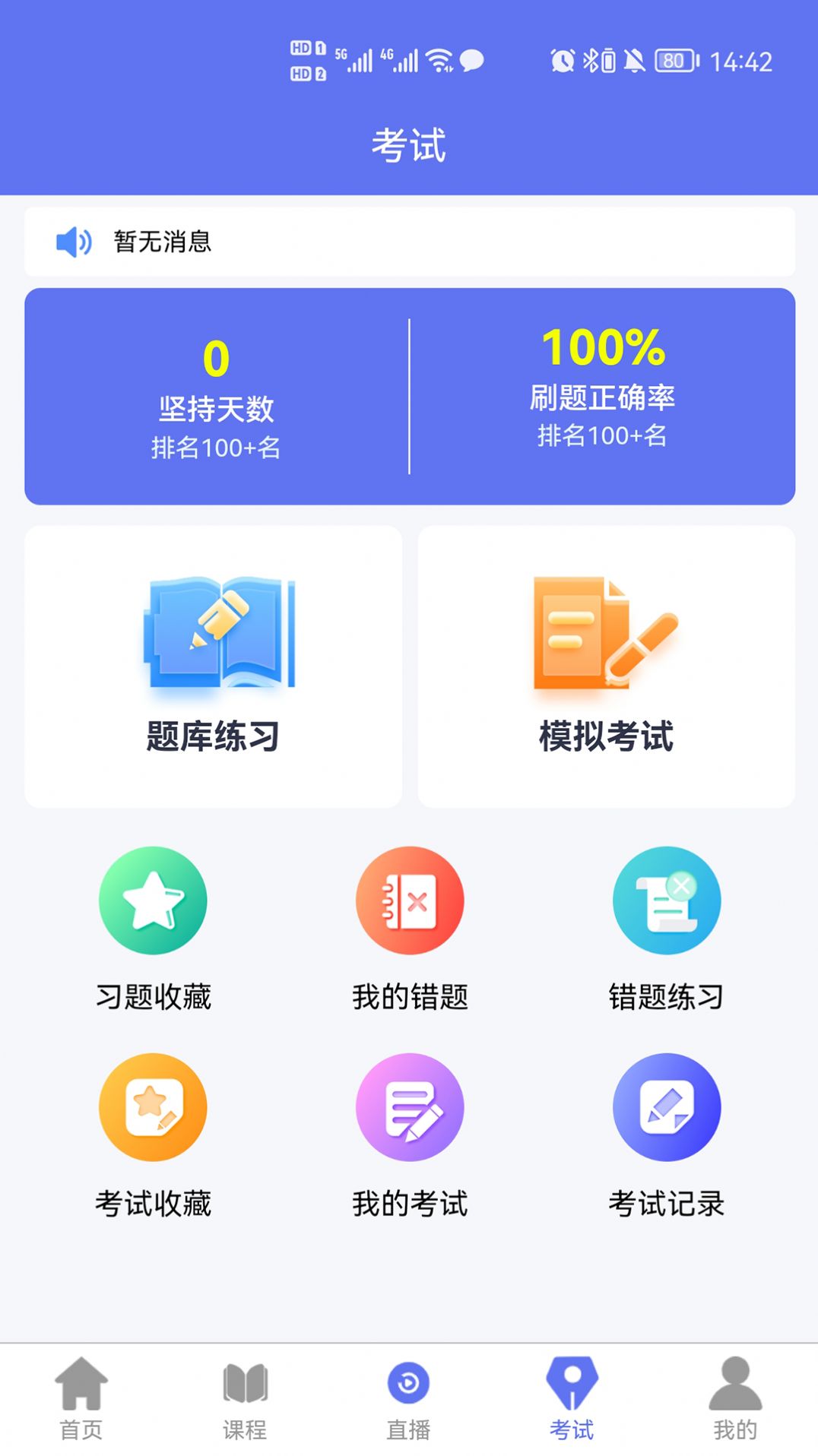
Task: Open 考试收藏 exam favorites icon
Action: [x=152, y=1107]
